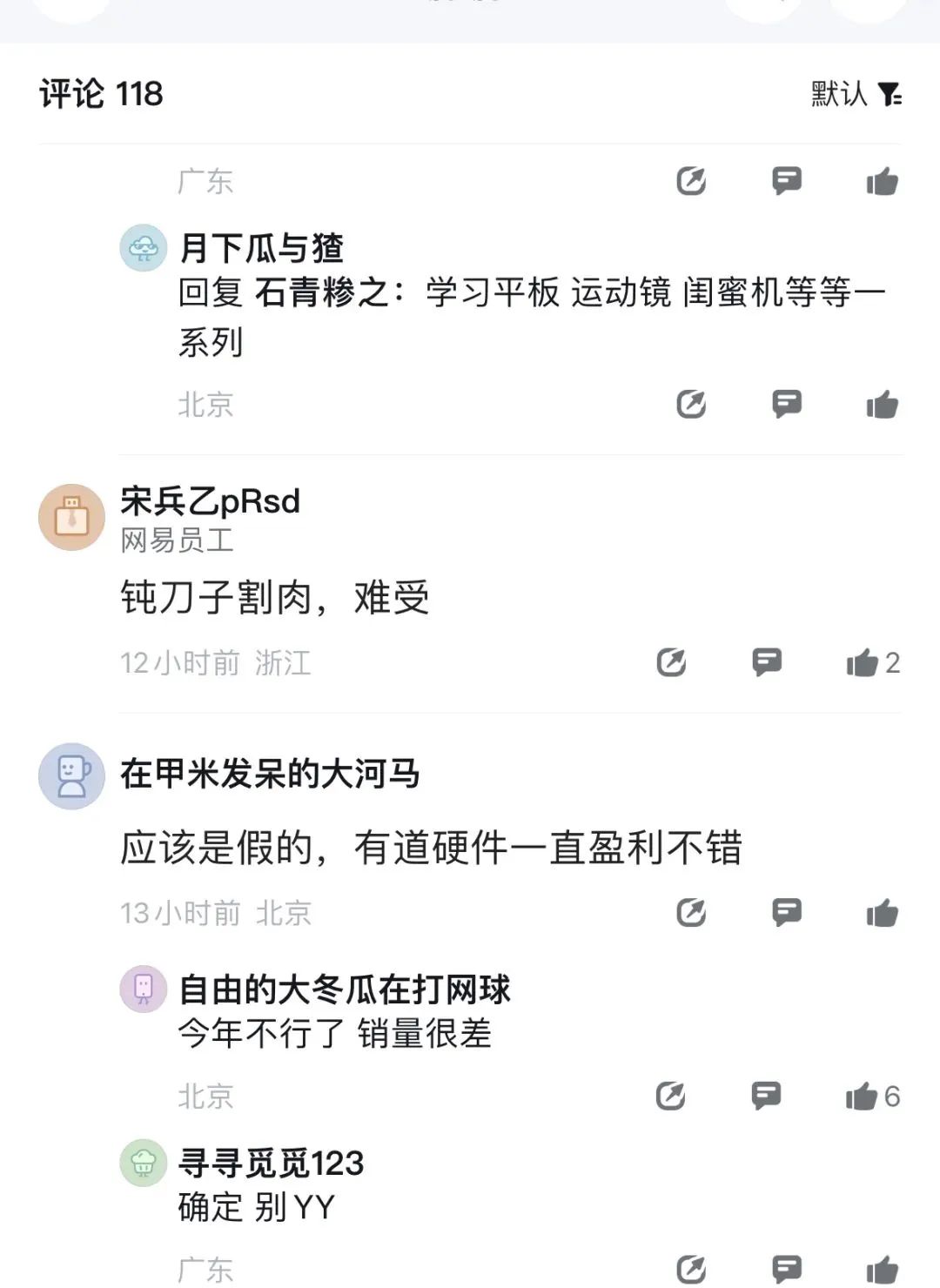Screen dimensions: 940x1288
Task: Share 在甲米发呆的大河马's comment
Action: coord(691,912)
